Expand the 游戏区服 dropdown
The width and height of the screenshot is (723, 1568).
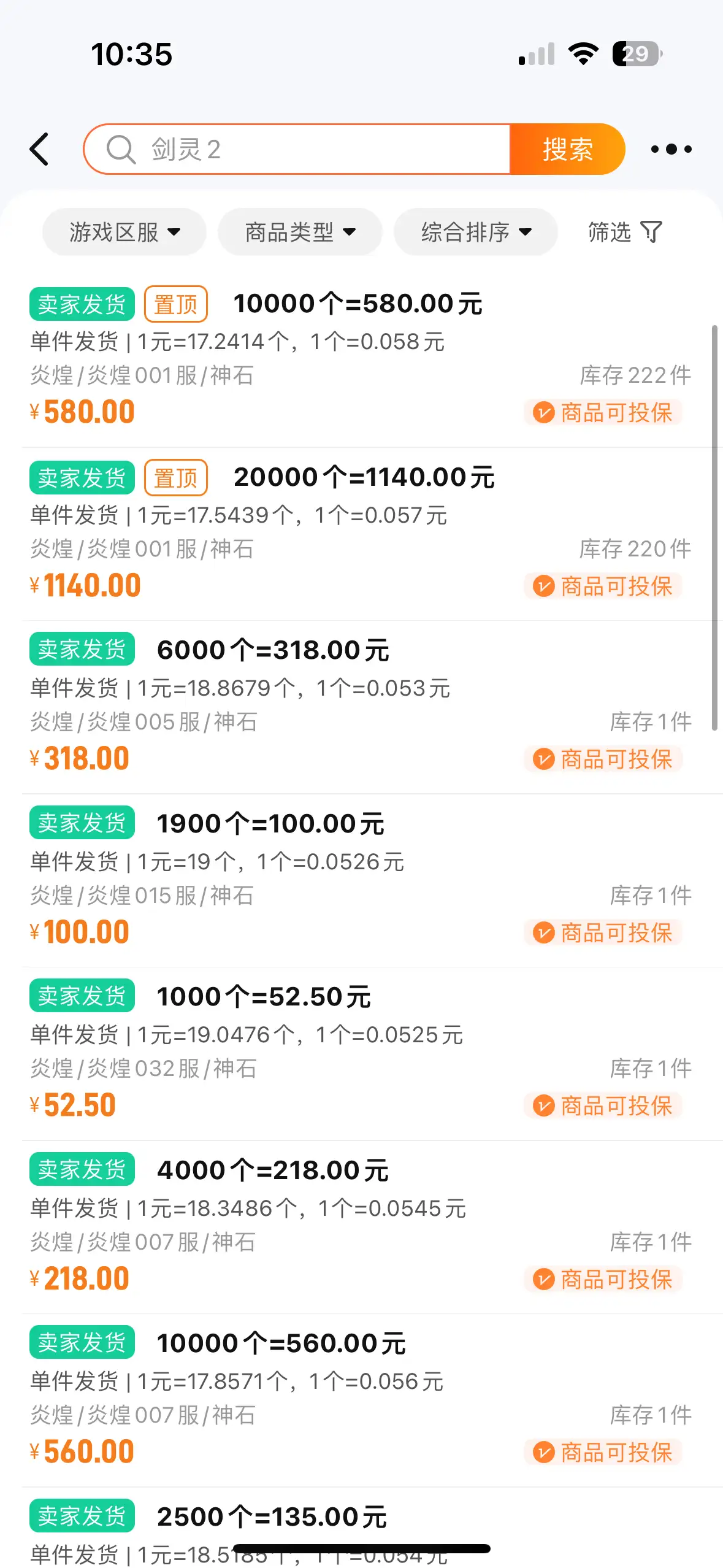click(124, 232)
